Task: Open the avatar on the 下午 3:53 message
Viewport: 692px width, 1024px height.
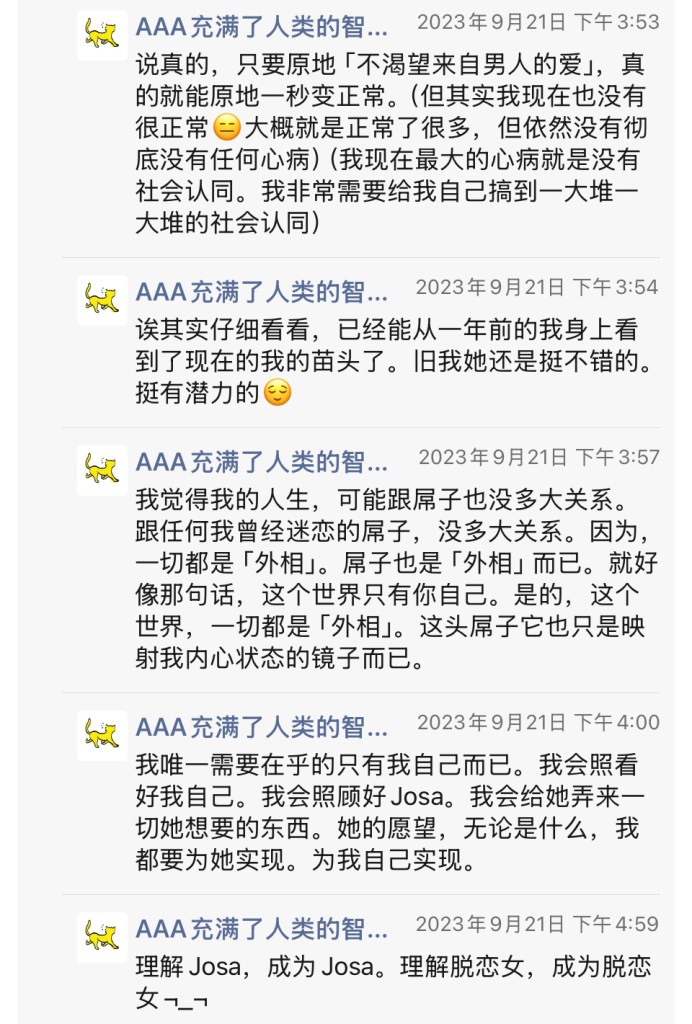Action: pos(102,36)
